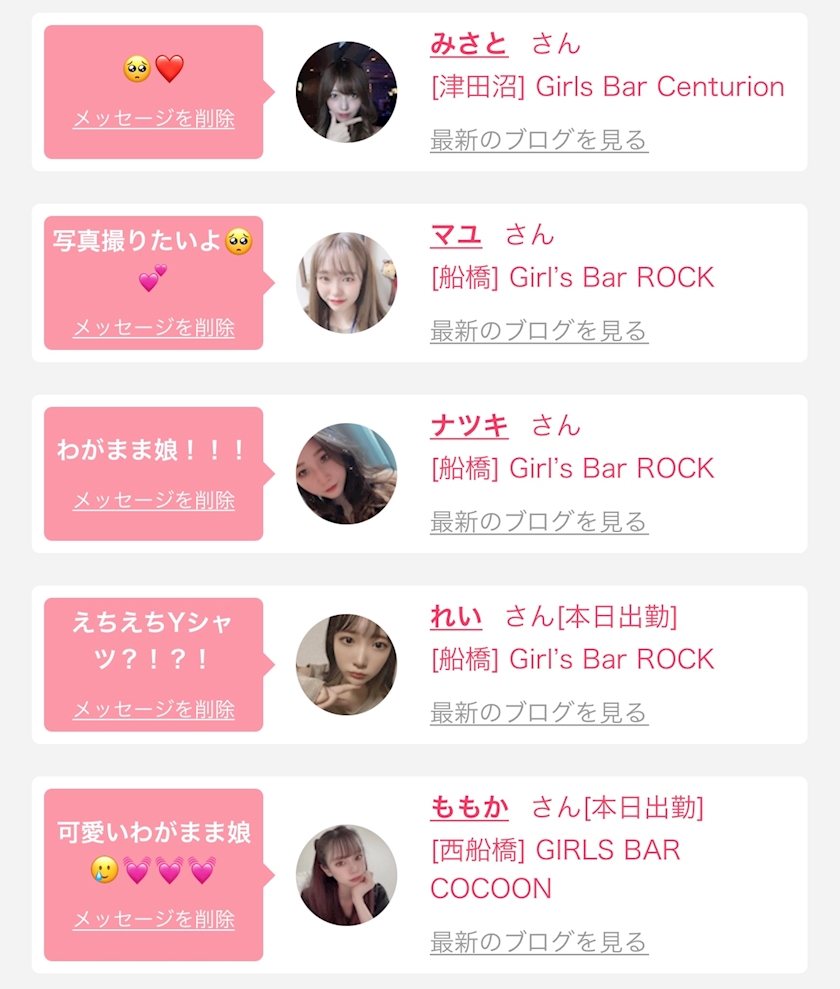
Task: Tap ももか's round profile photo
Action: coord(346,875)
